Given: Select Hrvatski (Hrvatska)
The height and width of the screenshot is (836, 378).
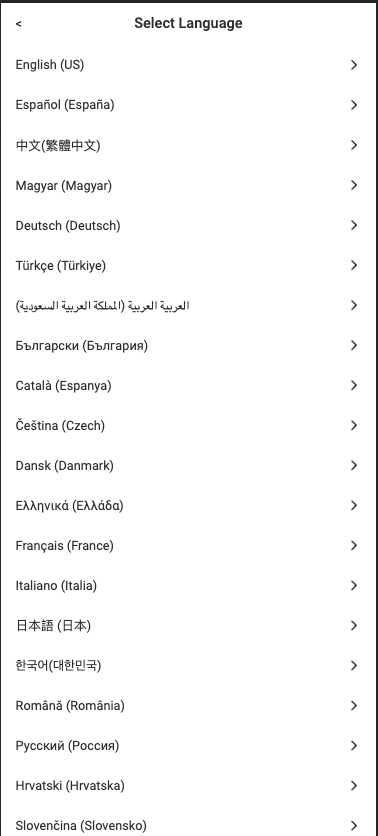Looking at the screenshot, I should coord(189,785).
